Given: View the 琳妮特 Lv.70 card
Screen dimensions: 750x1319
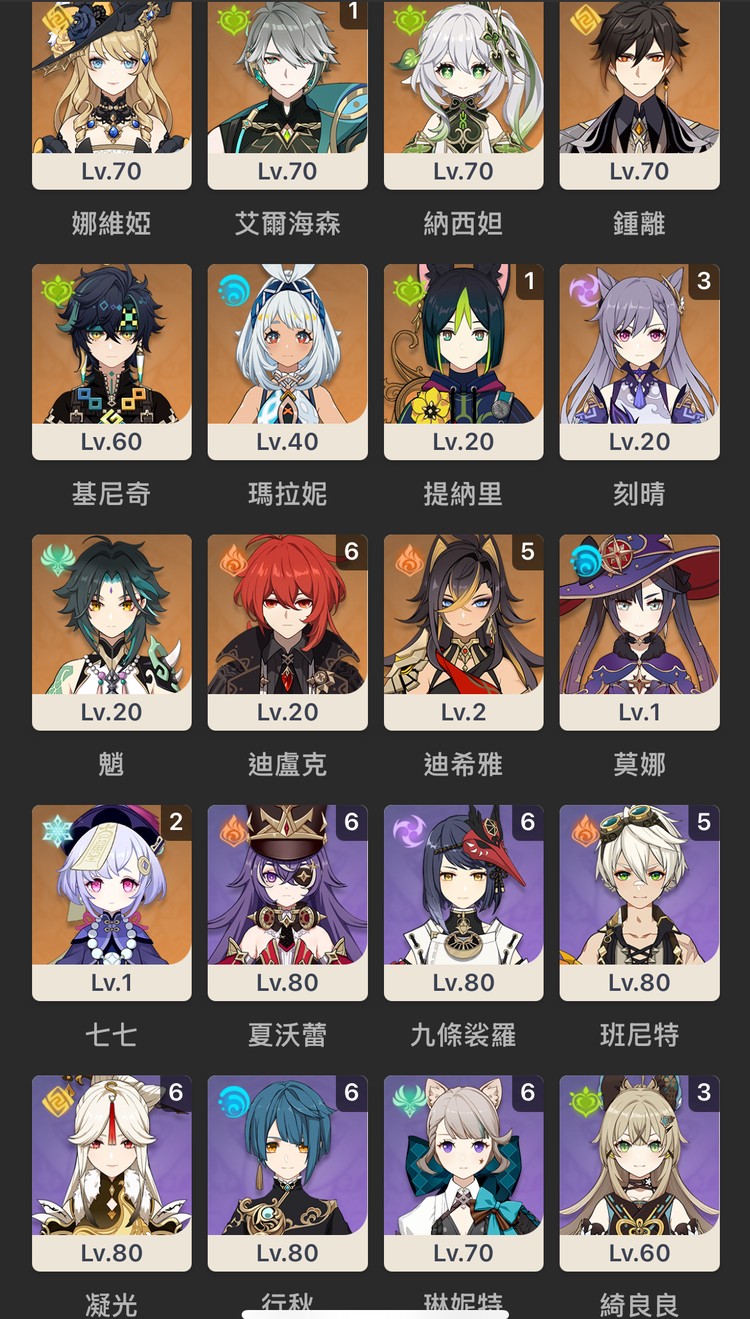Looking at the screenshot, I should pyautogui.click(x=463, y=1170).
